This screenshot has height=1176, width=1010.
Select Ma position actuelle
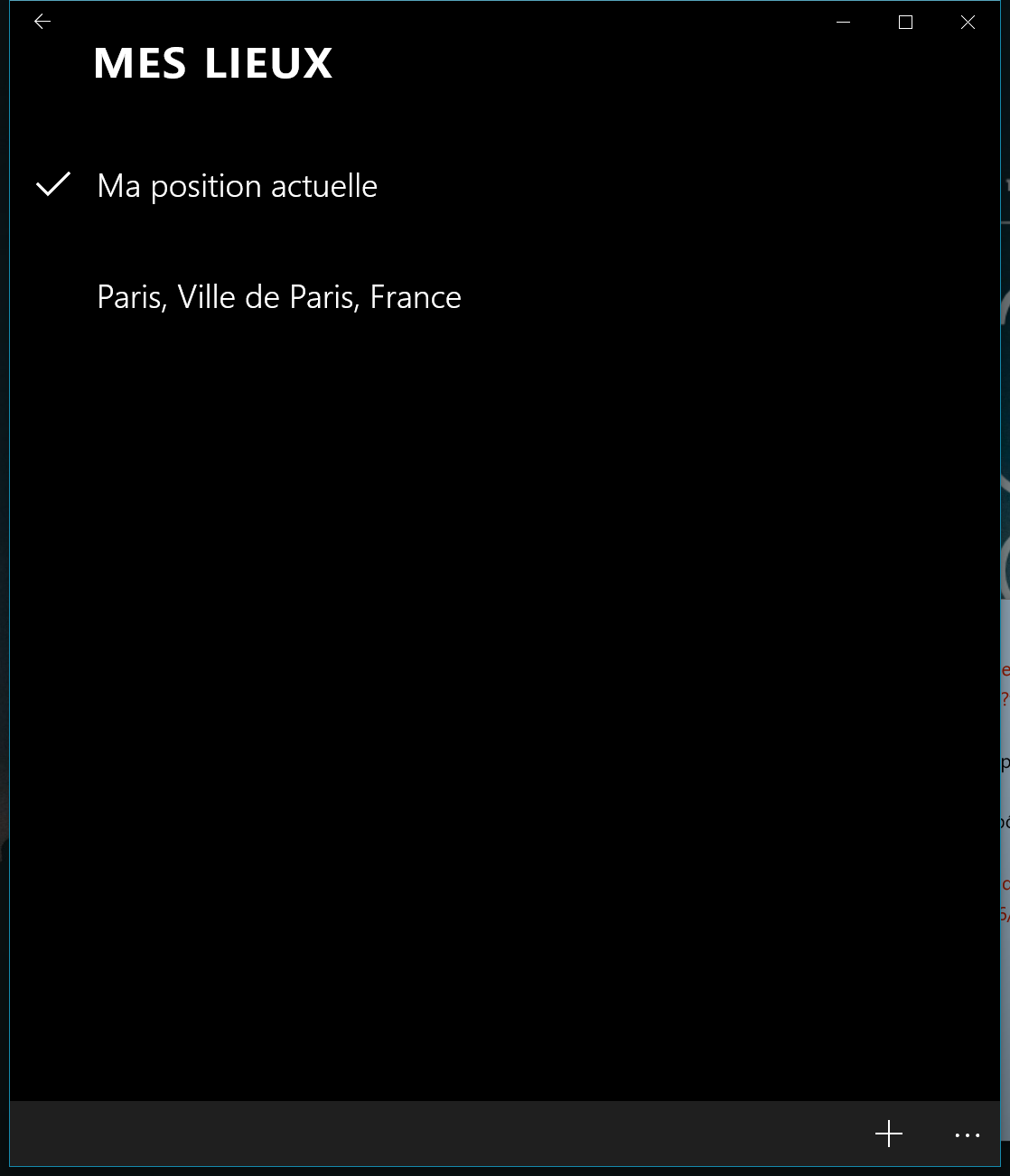(x=237, y=186)
